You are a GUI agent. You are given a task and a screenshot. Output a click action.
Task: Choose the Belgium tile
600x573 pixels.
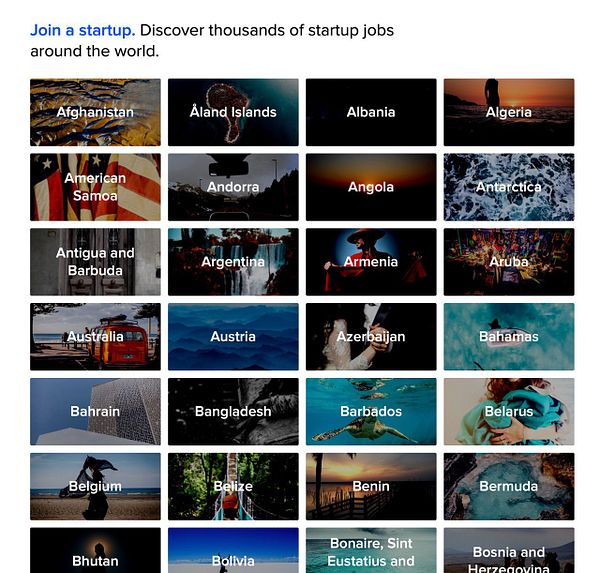click(95, 486)
